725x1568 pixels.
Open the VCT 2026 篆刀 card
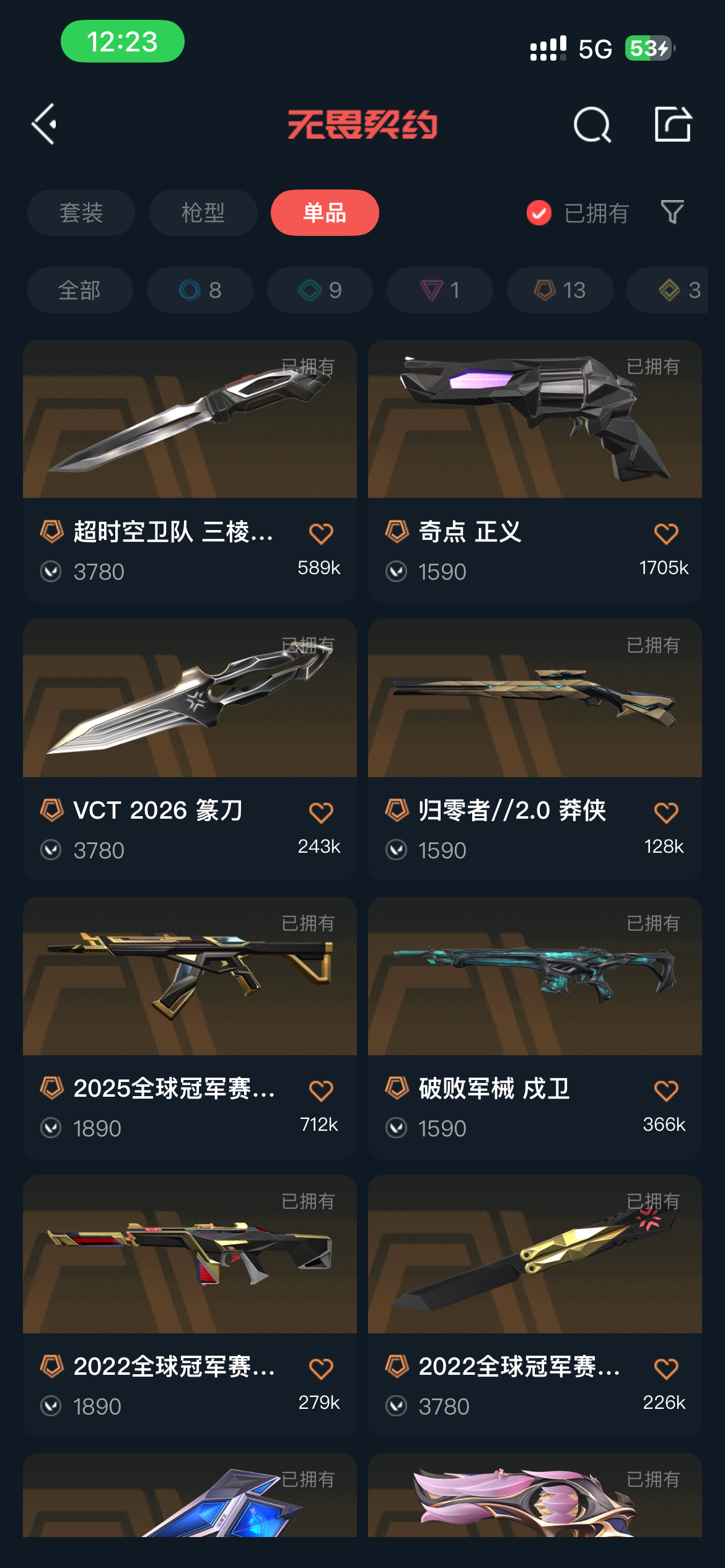click(x=190, y=712)
